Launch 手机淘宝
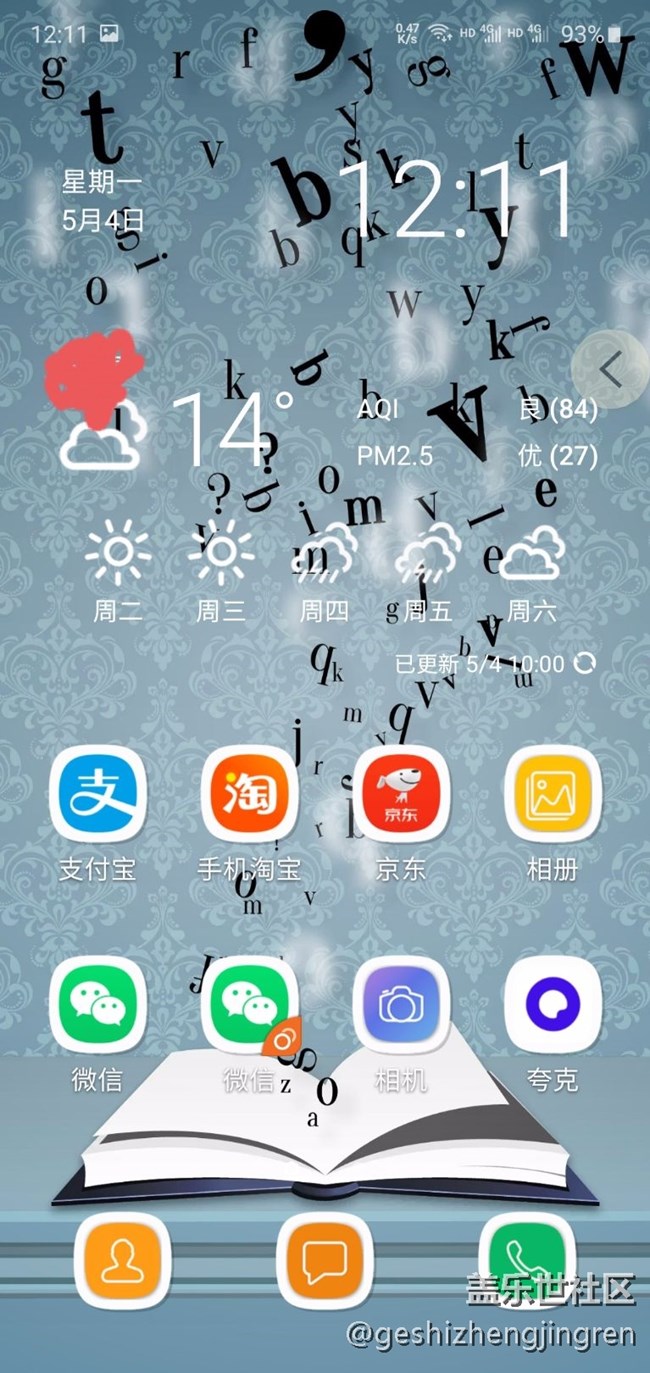The image size is (650, 1373). click(250, 795)
